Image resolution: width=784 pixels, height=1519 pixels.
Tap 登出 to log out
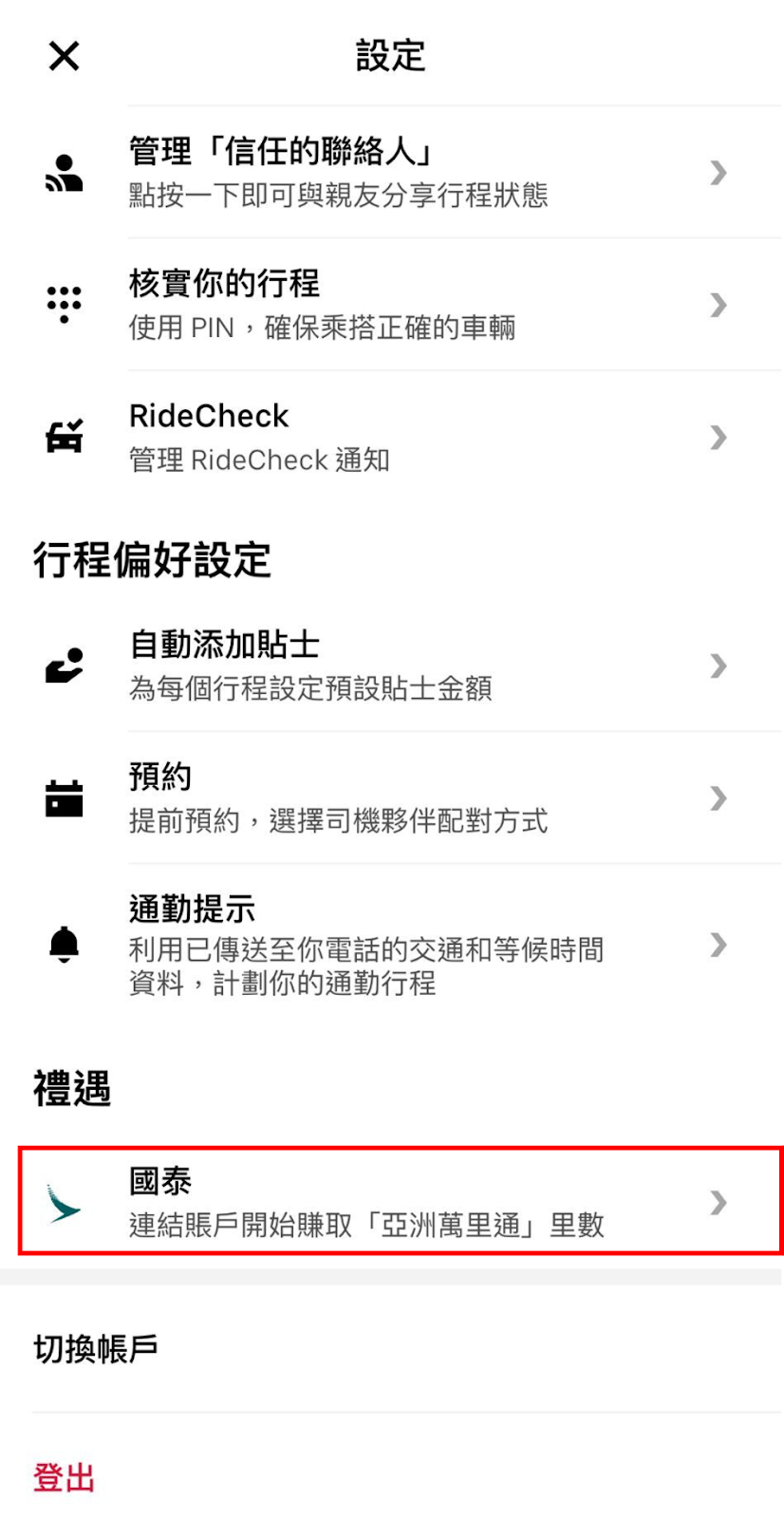(x=65, y=1478)
